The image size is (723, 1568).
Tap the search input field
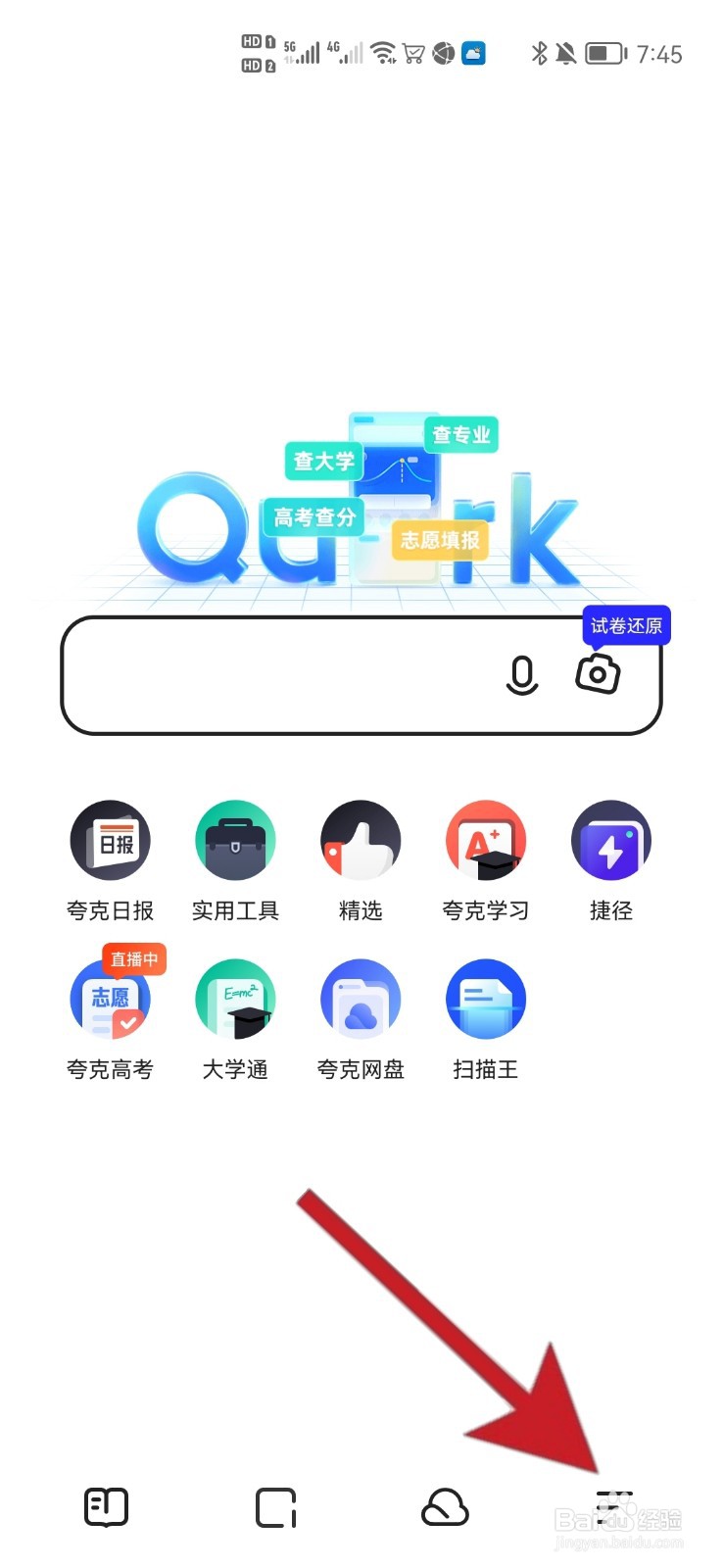(x=274, y=674)
